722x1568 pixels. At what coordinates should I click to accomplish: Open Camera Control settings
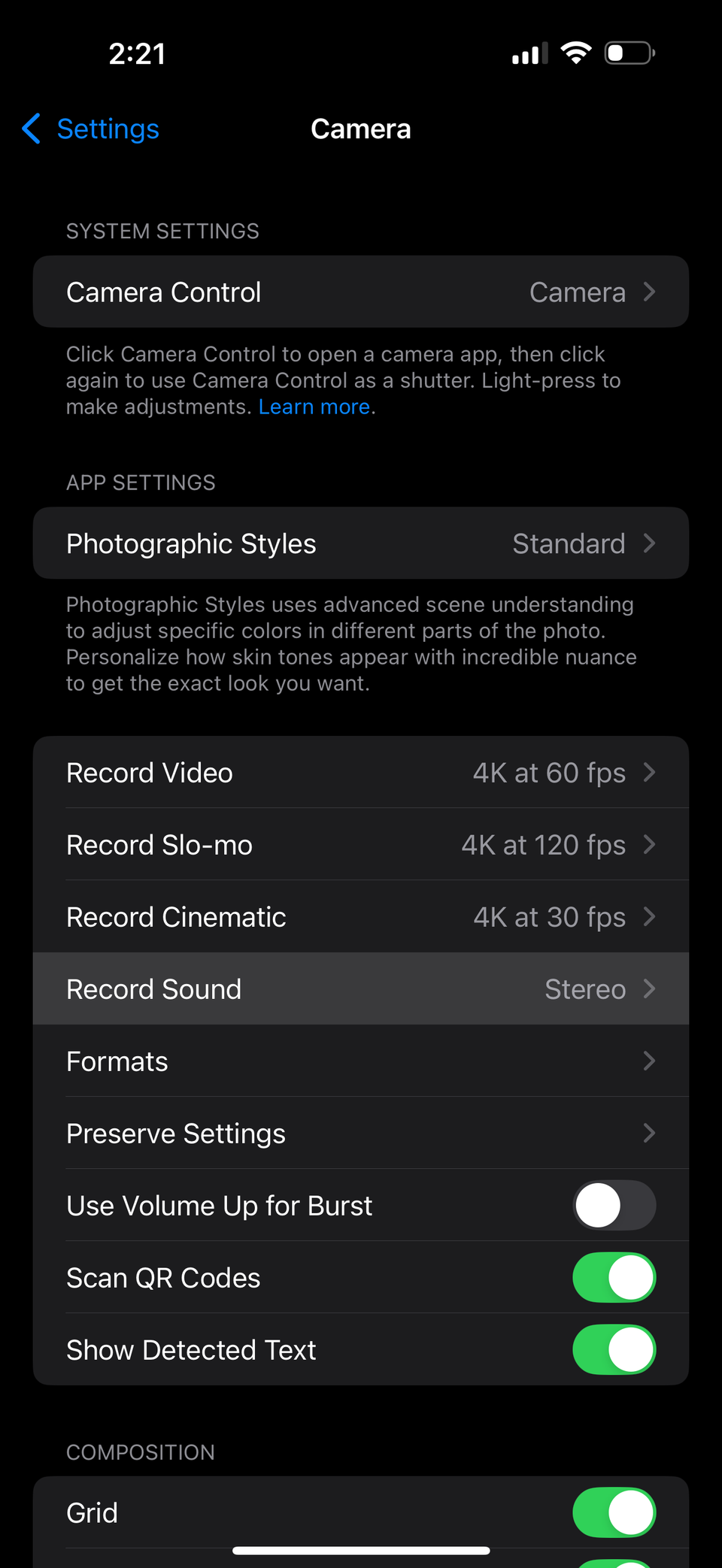click(361, 292)
